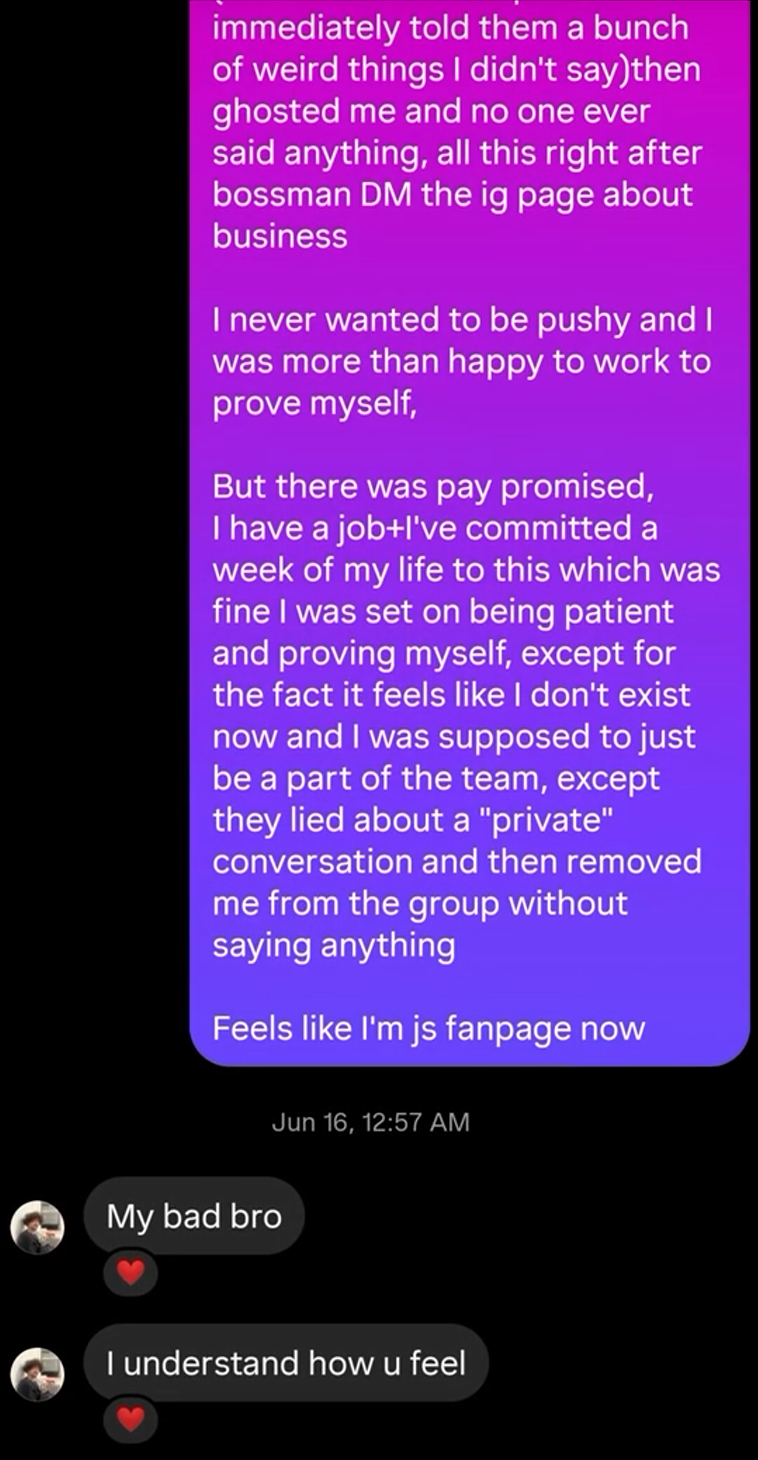Screen dimensions: 758x1460
Task: Tap the heart reaction under "My bad bro"
Action: 131,1272
